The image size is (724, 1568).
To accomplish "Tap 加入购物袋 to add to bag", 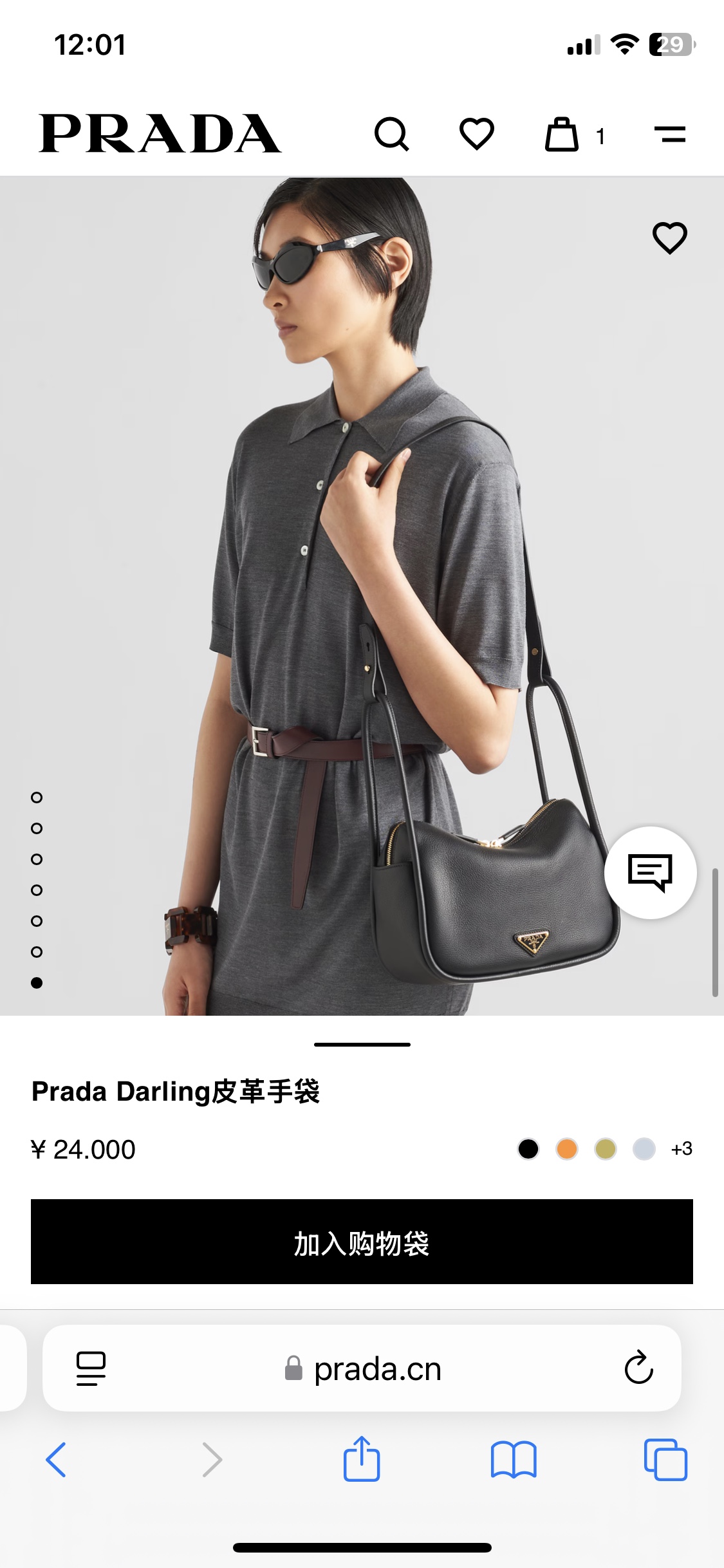I will coord(362,1242).
